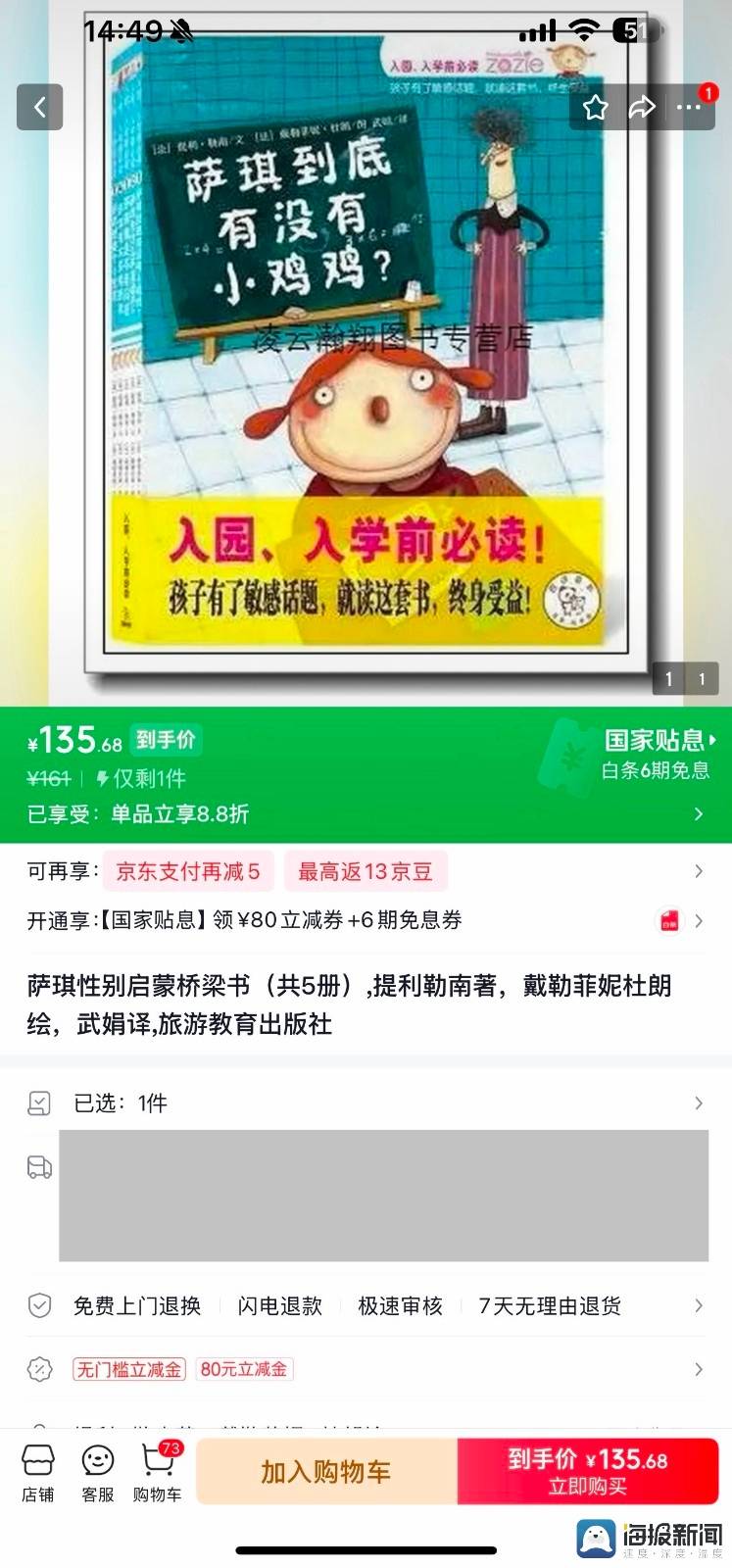Open the 购物车 shopping cart
This screenshot has height=1568, width=732.
(157, 1472)
